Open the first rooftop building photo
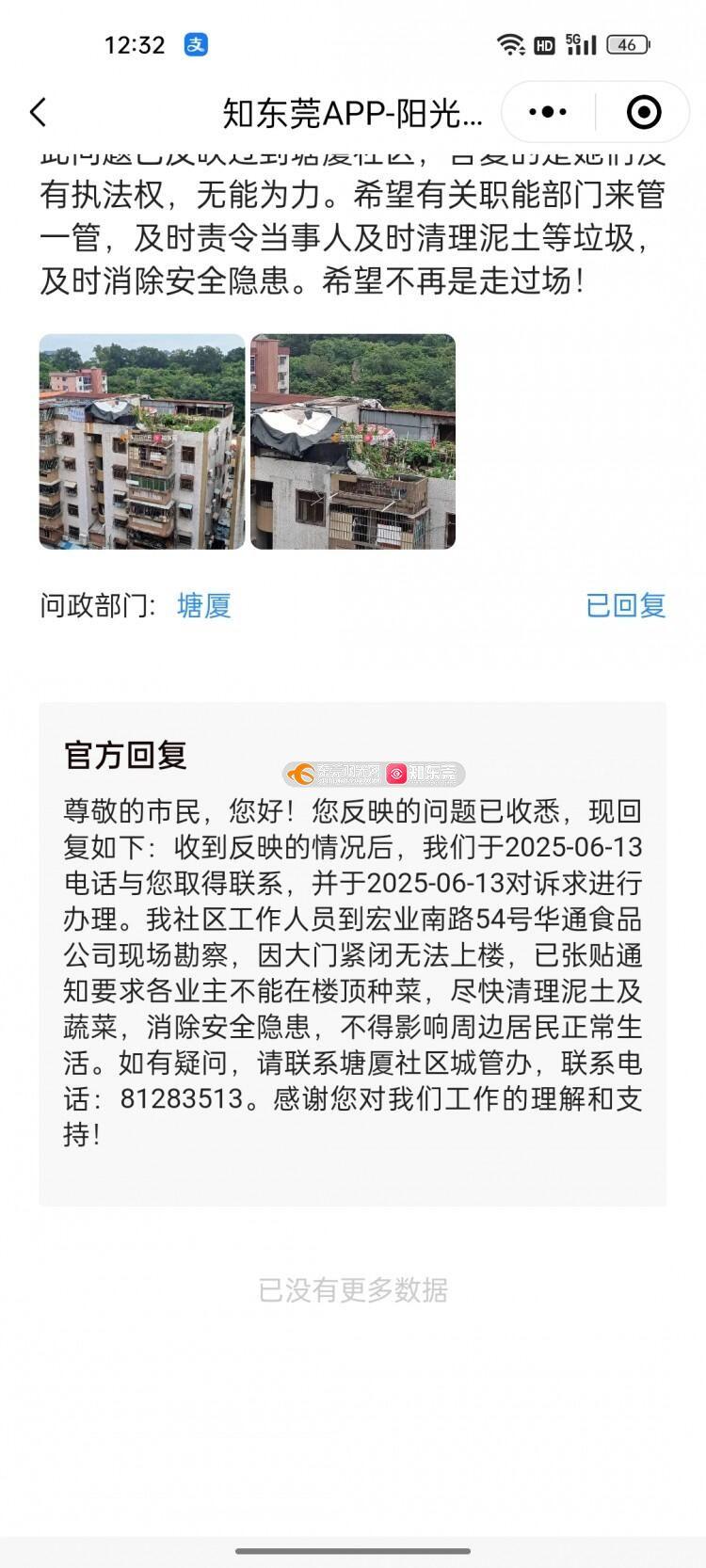This screenshot has width=706, height=1568. pos(142,441)
